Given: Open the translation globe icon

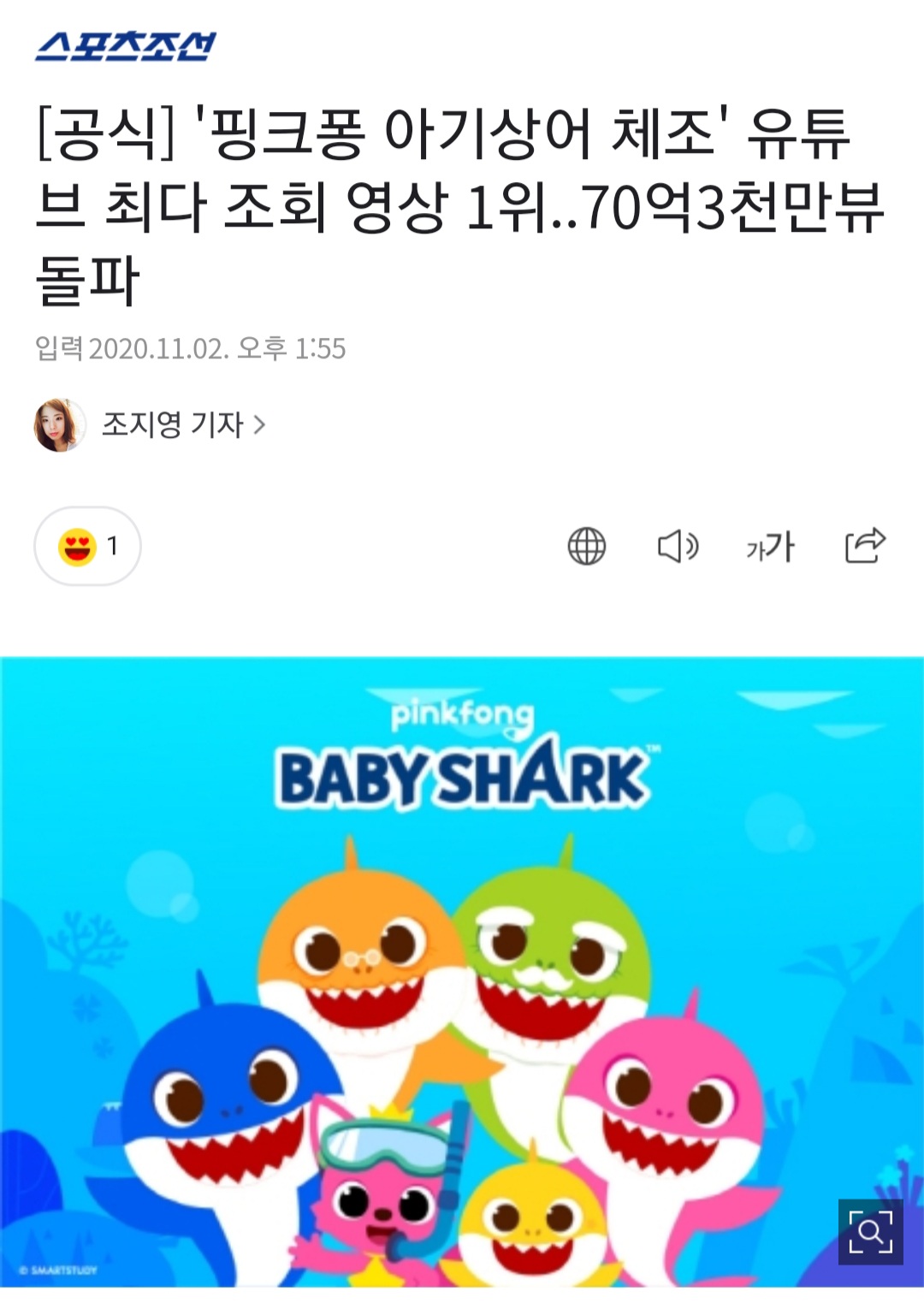Looking at the screenshot, I should 587,546.
